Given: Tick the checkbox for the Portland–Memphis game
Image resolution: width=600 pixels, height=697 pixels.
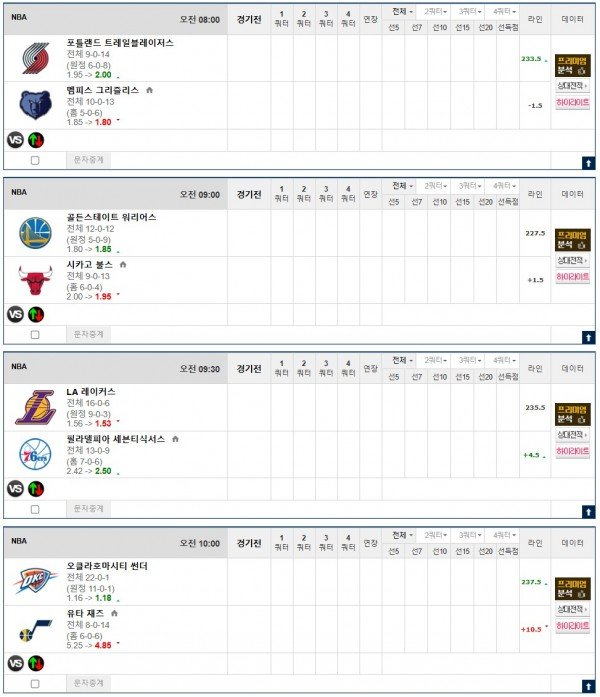Looking at the screenshot, I should click(x=36, y=160).
